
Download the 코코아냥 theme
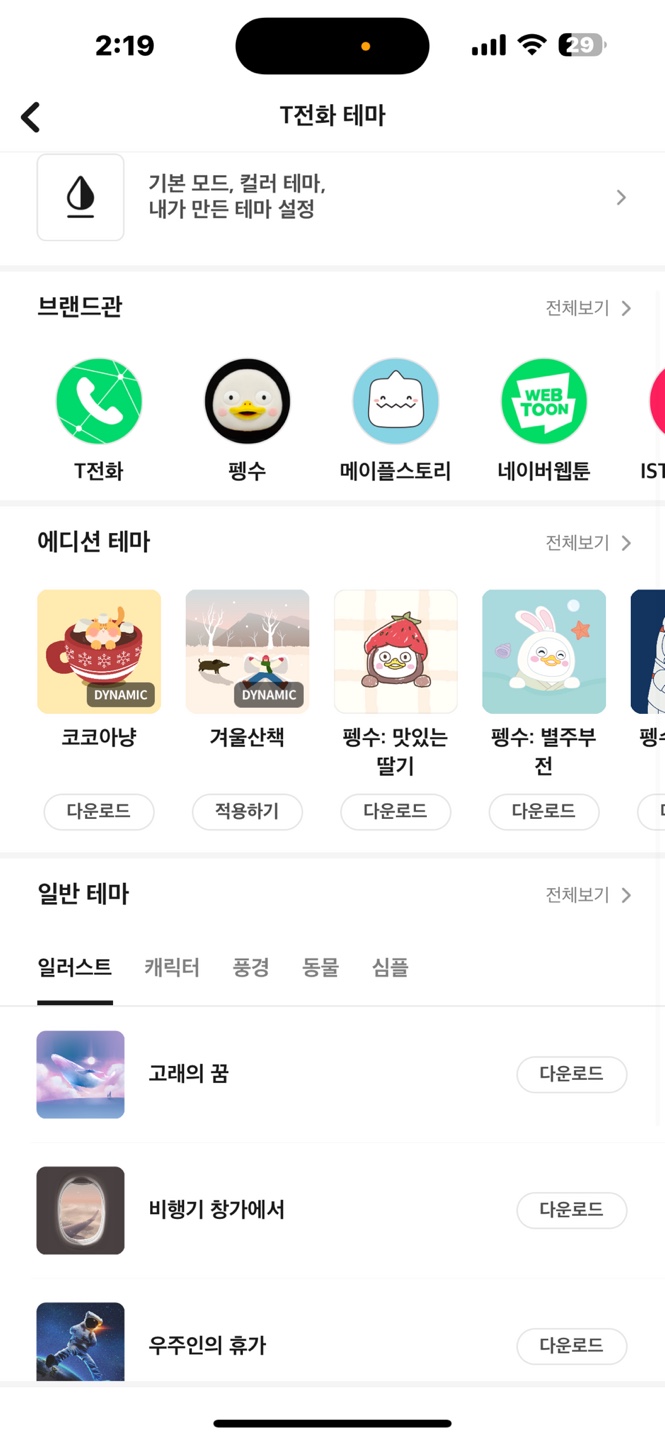coord(99,811)
